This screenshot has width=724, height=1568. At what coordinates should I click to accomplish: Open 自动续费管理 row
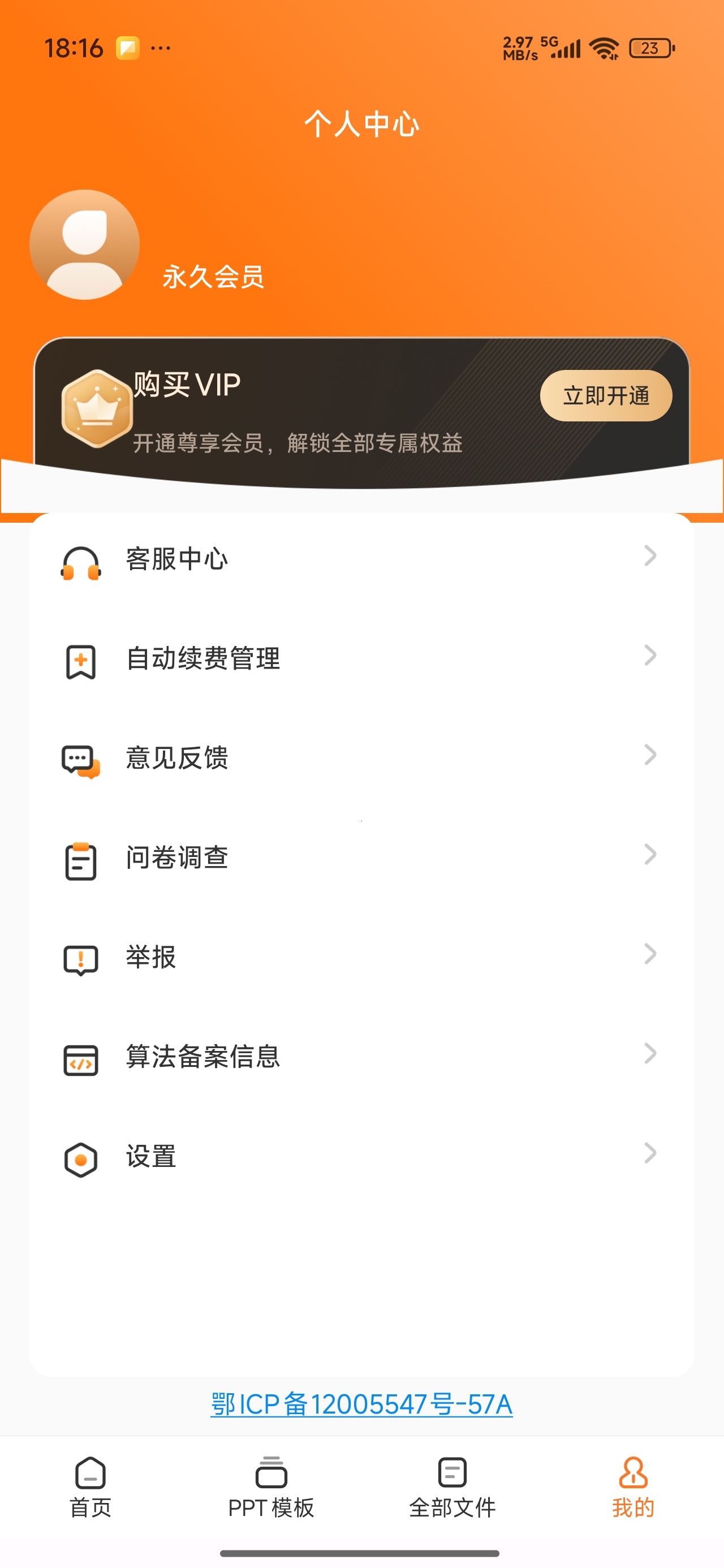click(x=361, y=658)
